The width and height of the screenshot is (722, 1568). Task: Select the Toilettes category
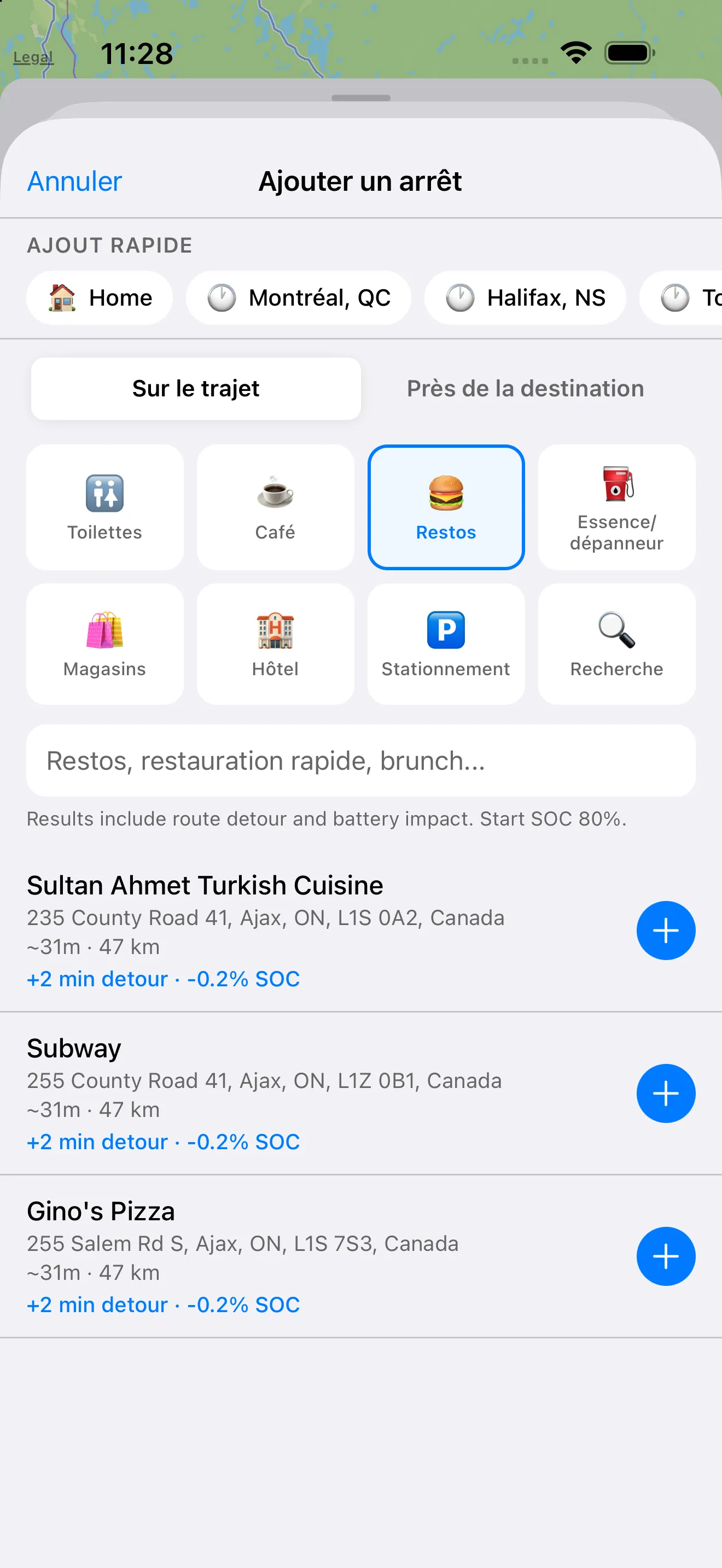point(104,507)
